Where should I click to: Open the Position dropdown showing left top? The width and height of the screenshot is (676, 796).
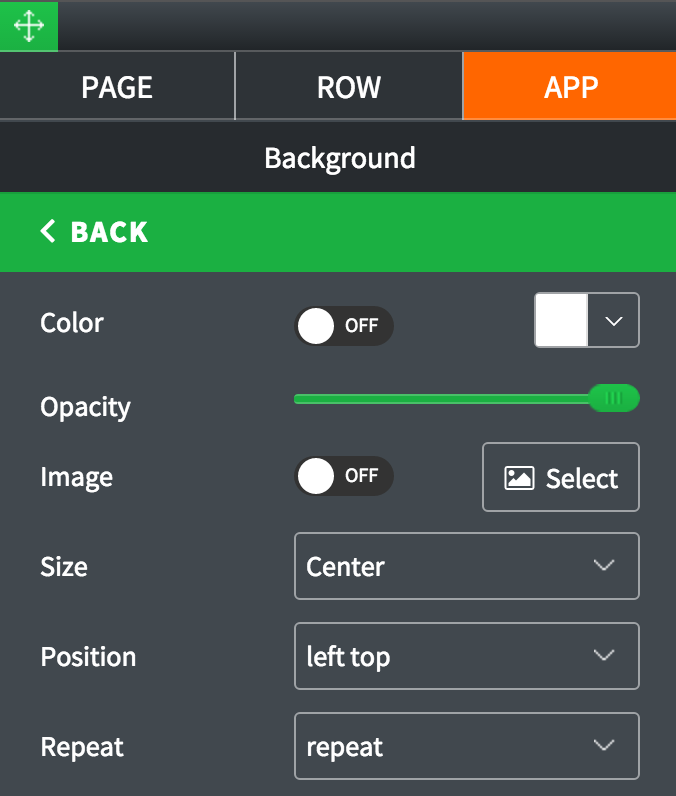pyautogui.click(x=466, y=656)
